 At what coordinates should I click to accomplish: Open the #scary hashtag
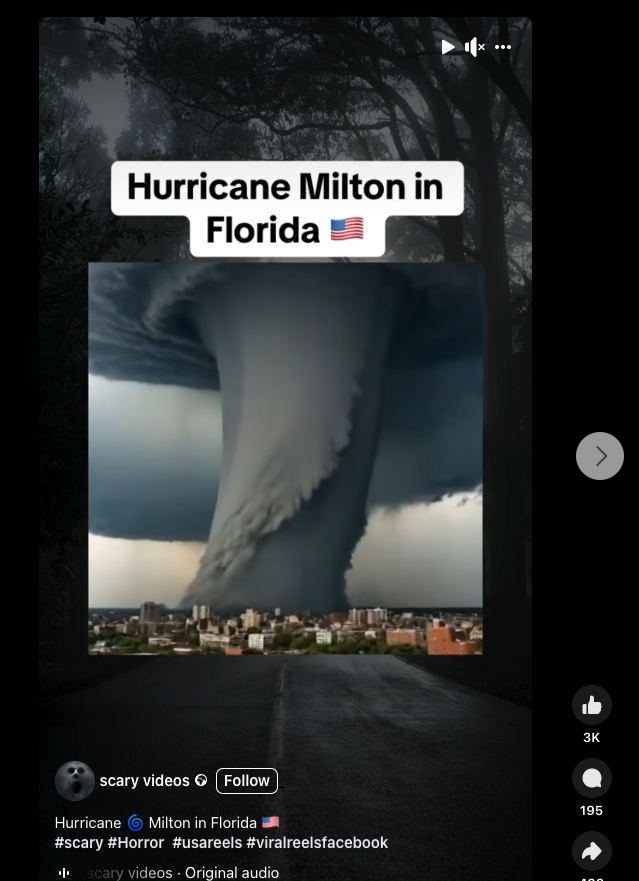[x=79, y=843]
